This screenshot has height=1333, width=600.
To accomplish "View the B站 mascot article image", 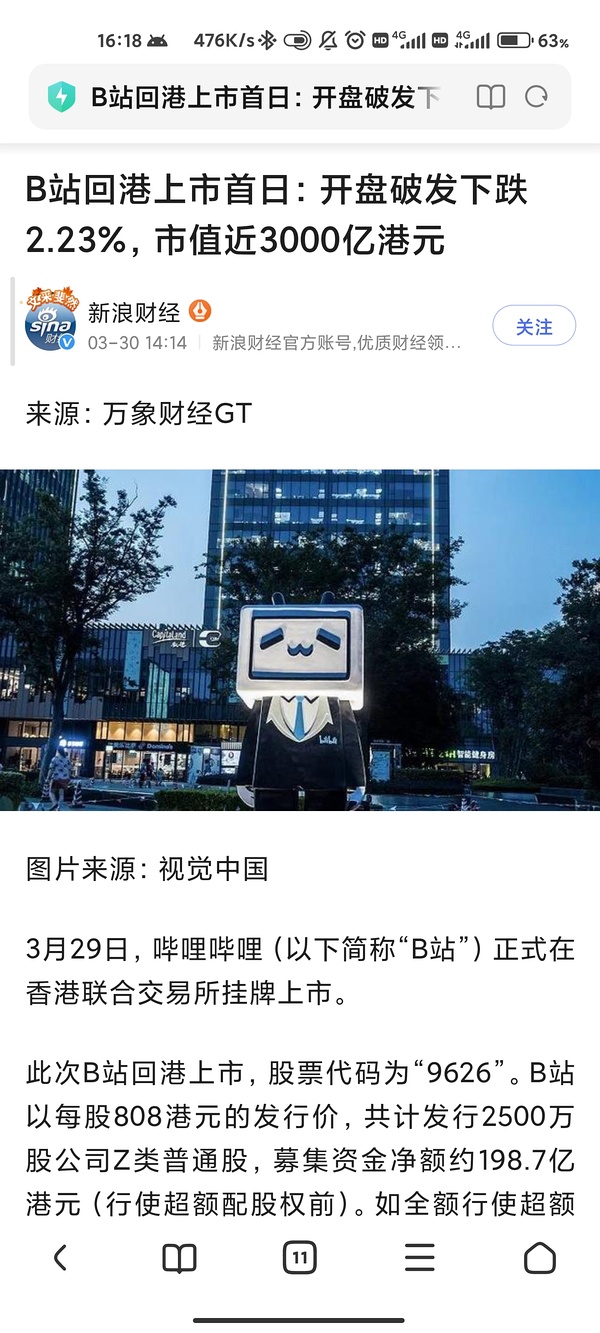I will coord(300,640).
